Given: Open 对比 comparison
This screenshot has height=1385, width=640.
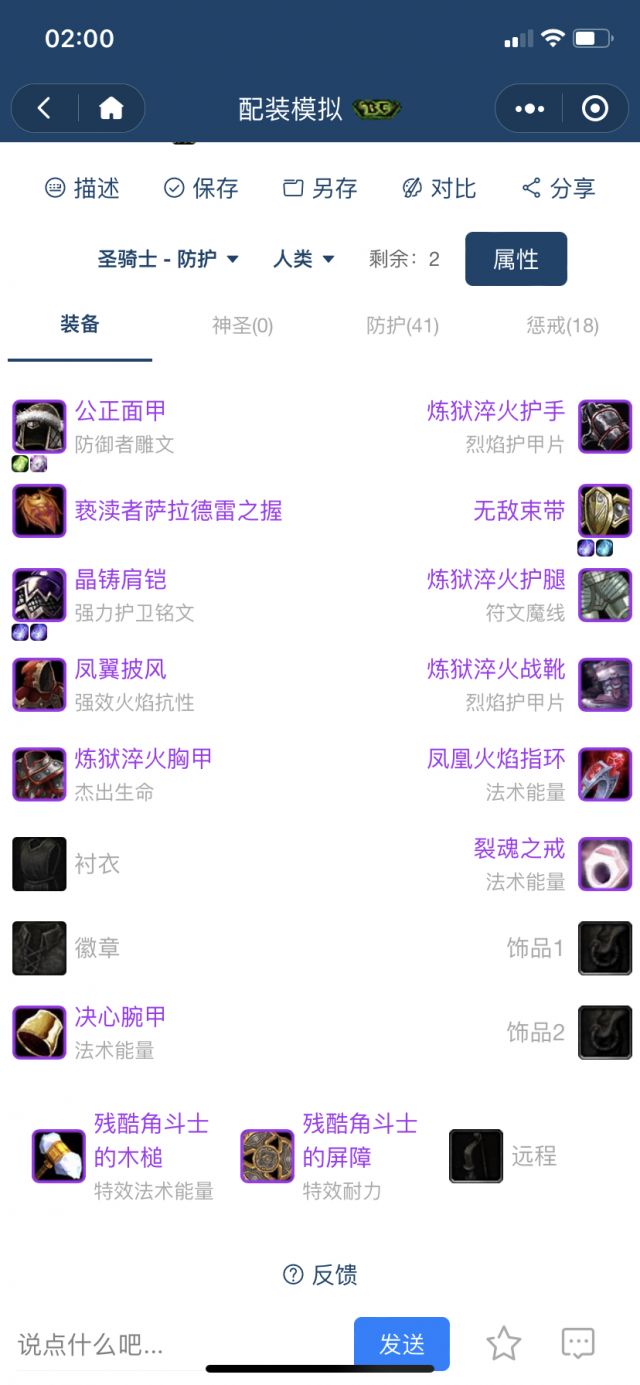Looking at the screenshot, I should tap(438, 188).
